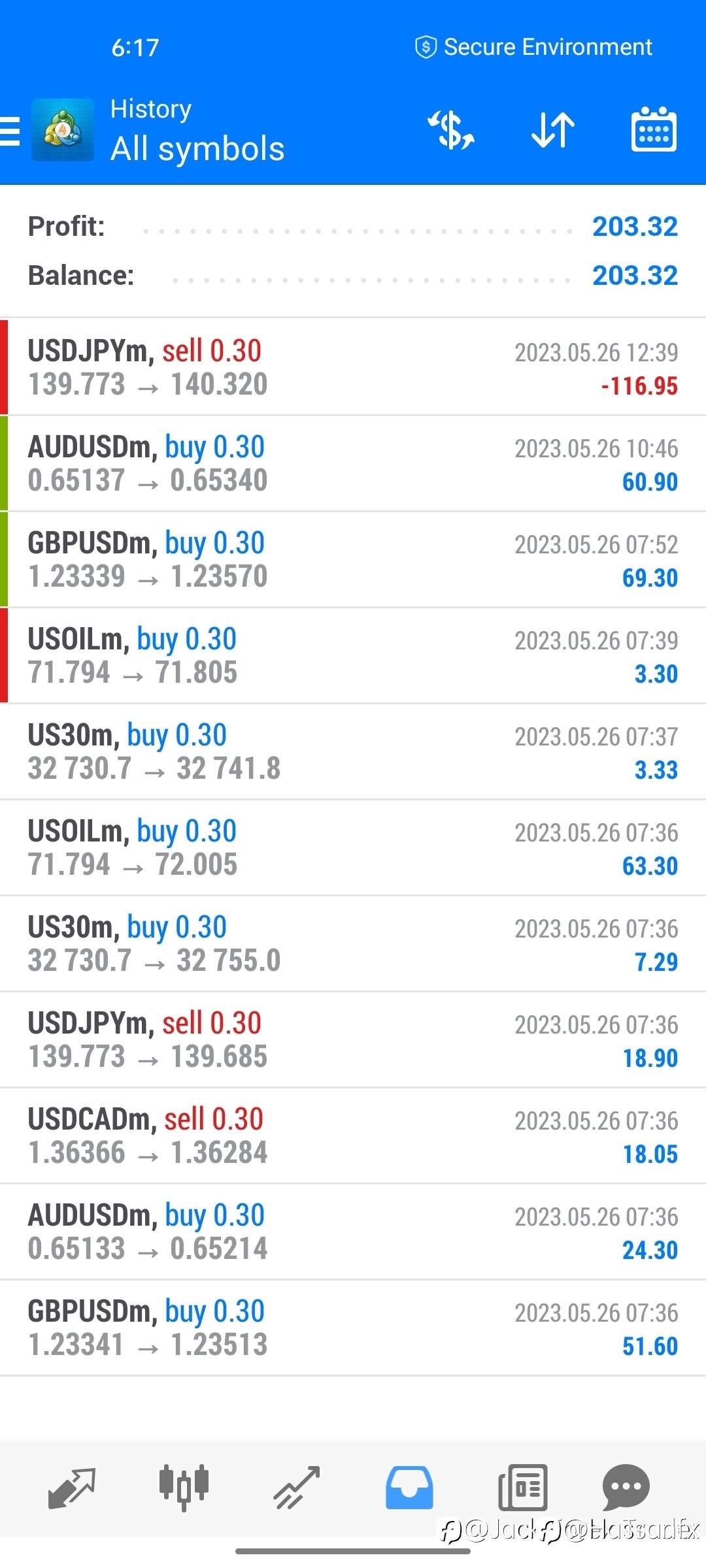The image size is (706, 1568).
Task: Switch to the candlestick Chart tab
Action: click(184, 1488)
